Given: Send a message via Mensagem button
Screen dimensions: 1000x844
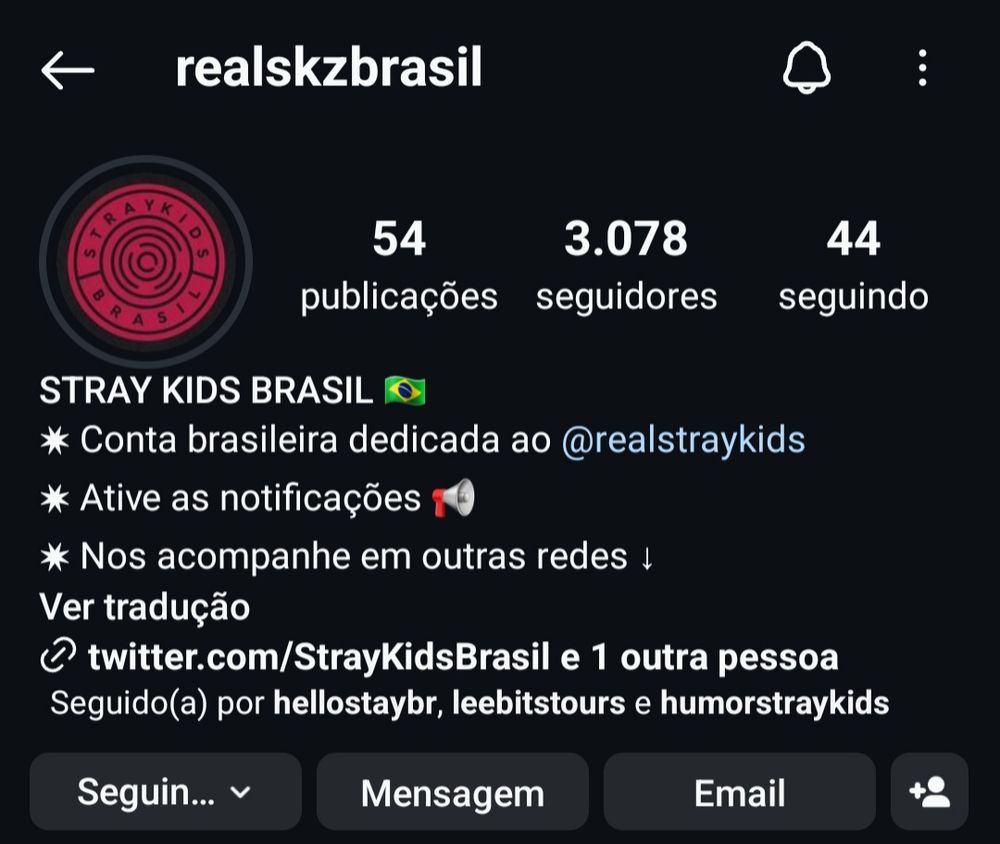Looking at the screenshot, I should point(452,793).
